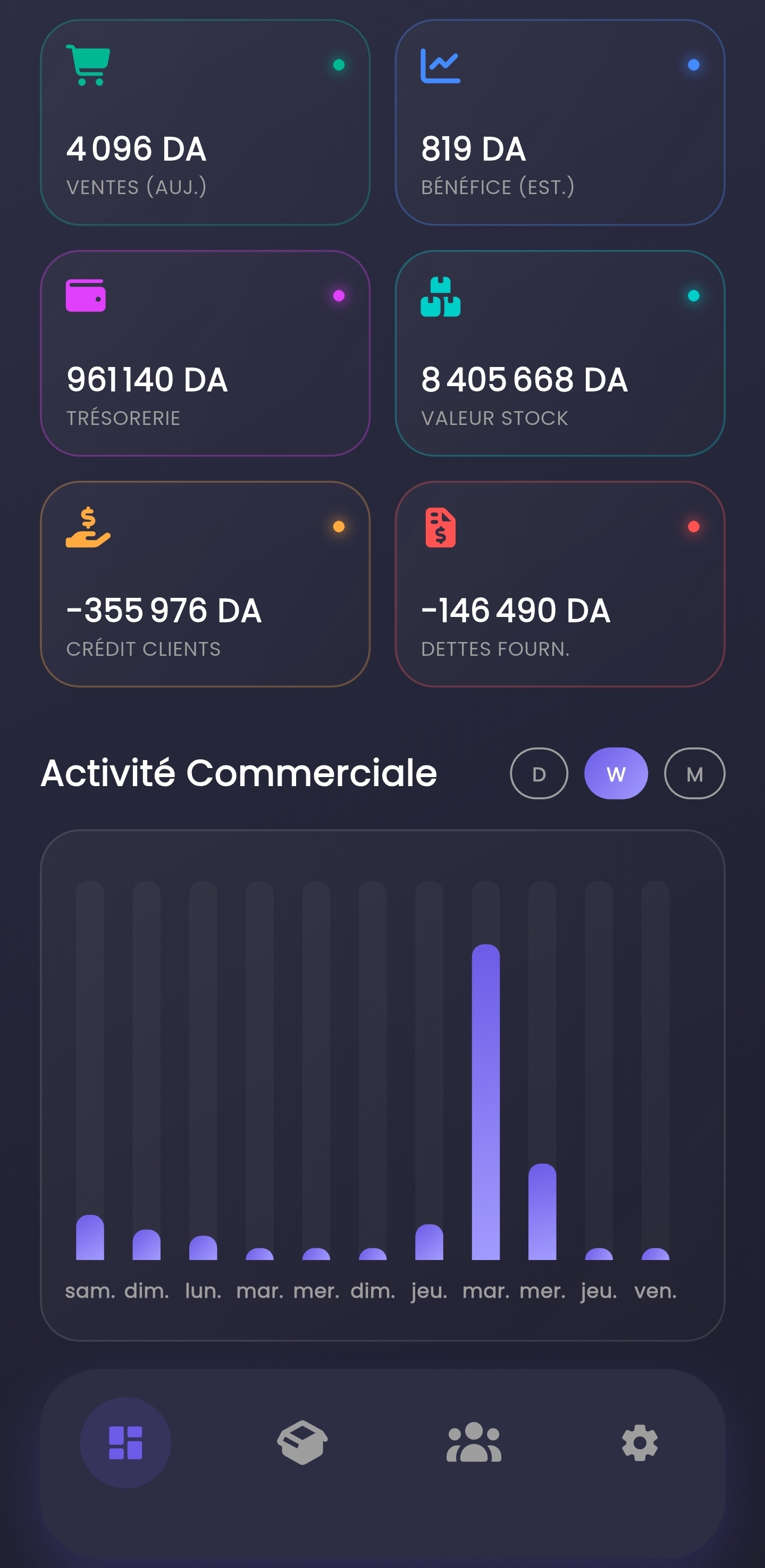
Task: Open the Bénéfice (Est.) card
Action: click(x=559, y=122)
